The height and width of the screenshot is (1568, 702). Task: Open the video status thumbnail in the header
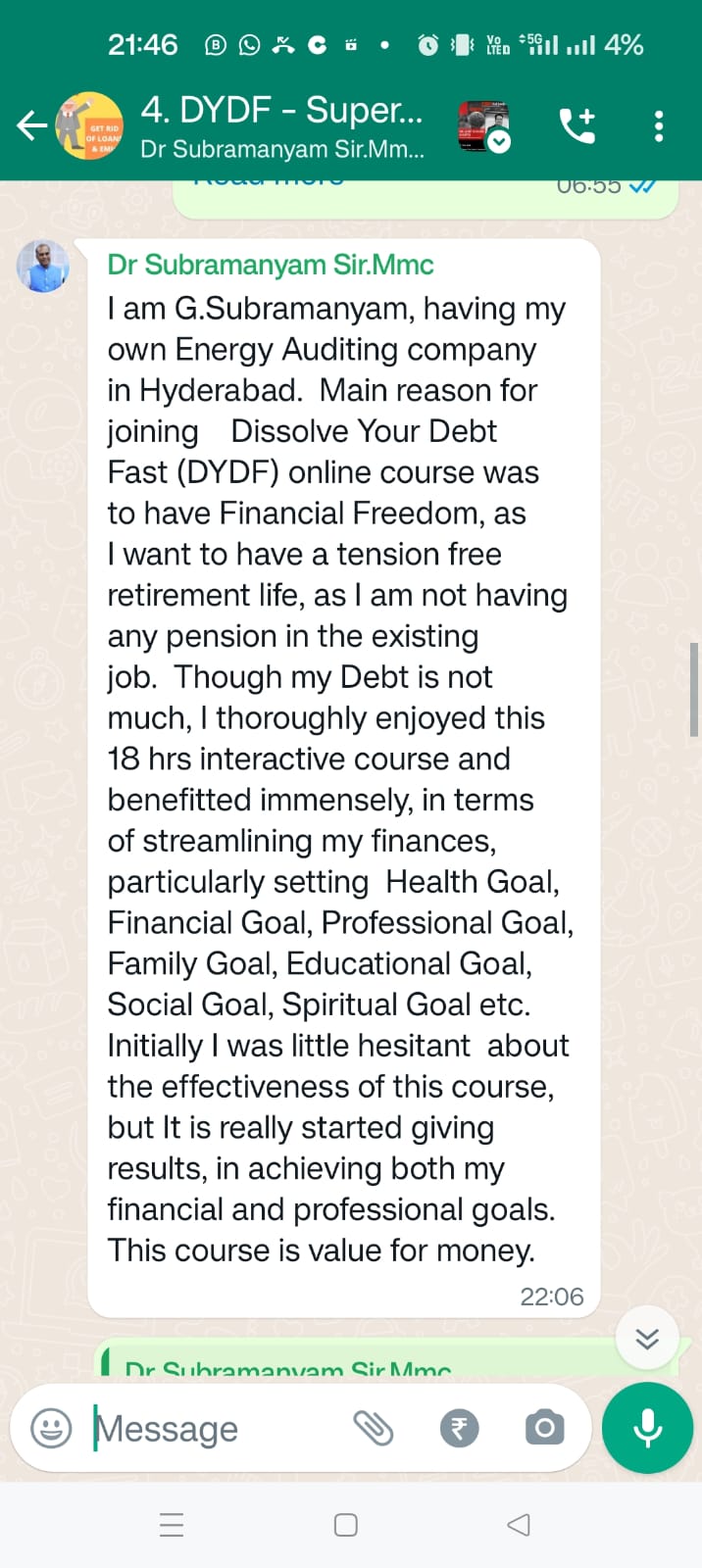point(483,125)
